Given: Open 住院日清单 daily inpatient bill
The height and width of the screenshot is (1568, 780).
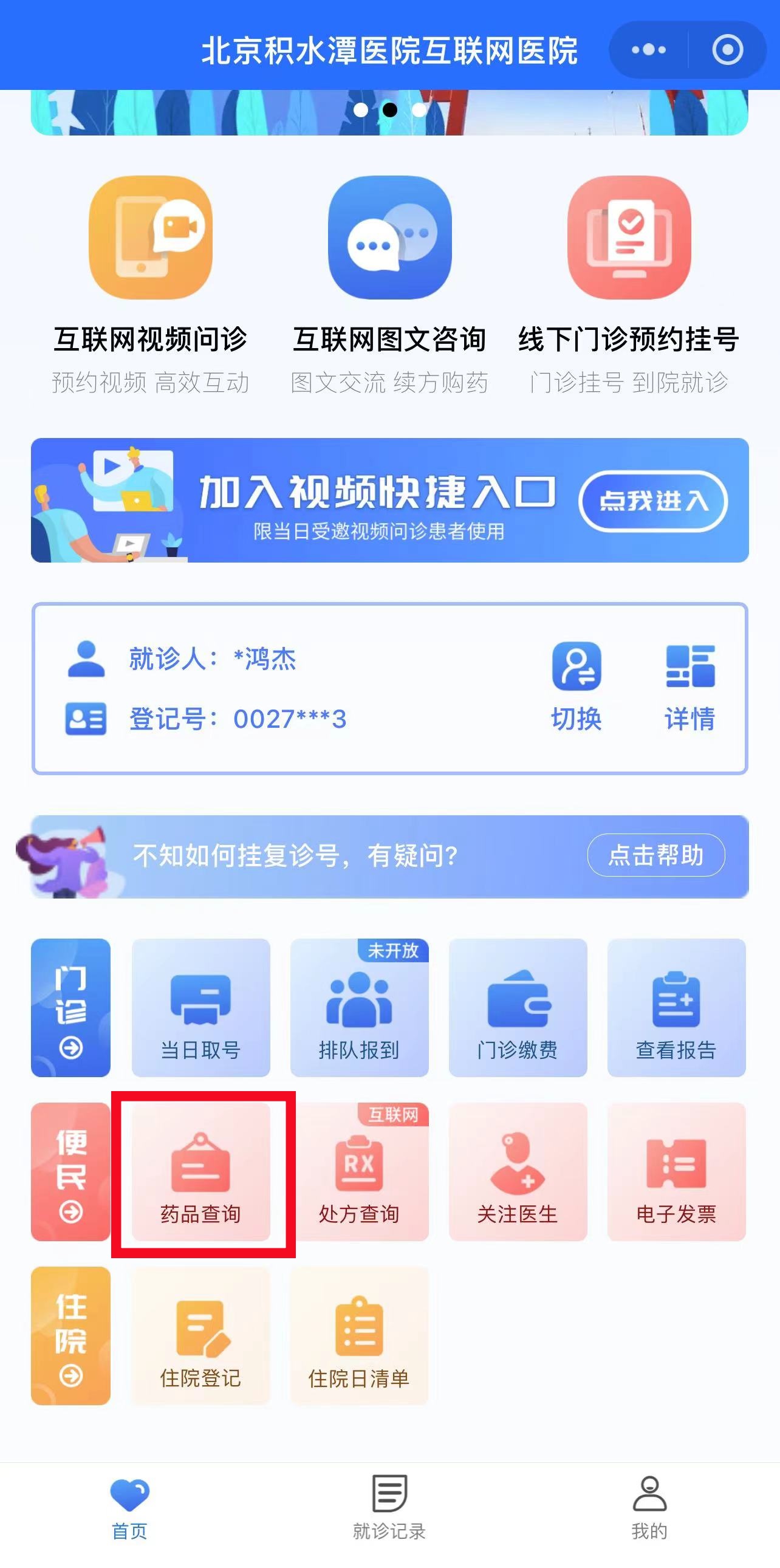Looking at the screenshot, I should [359, 1336].
